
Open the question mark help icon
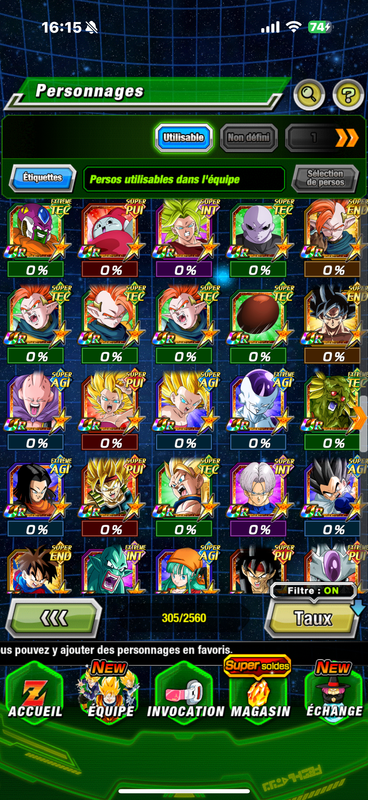coord(348,94)
